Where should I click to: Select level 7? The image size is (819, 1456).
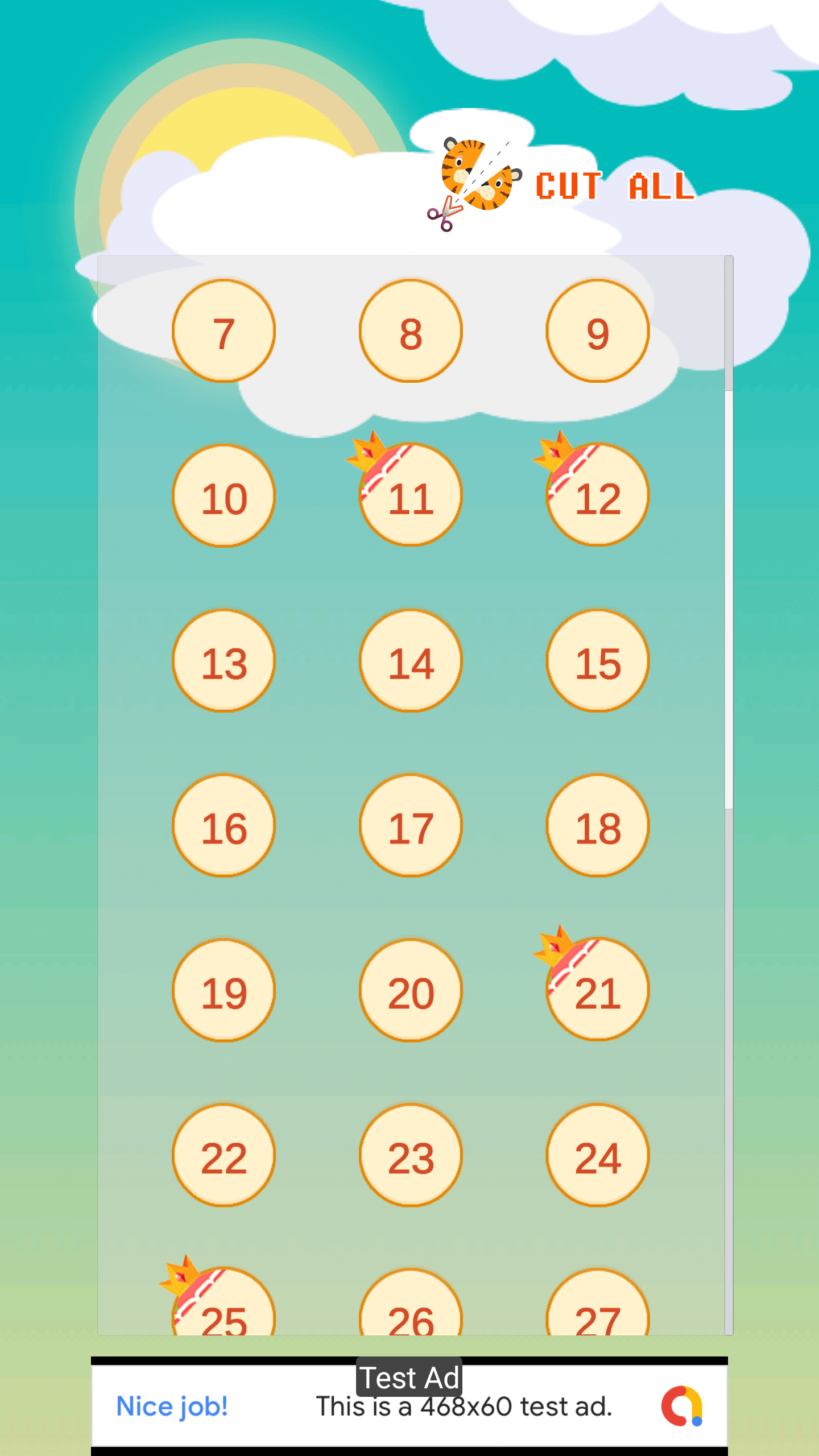[x=224, y=331]
